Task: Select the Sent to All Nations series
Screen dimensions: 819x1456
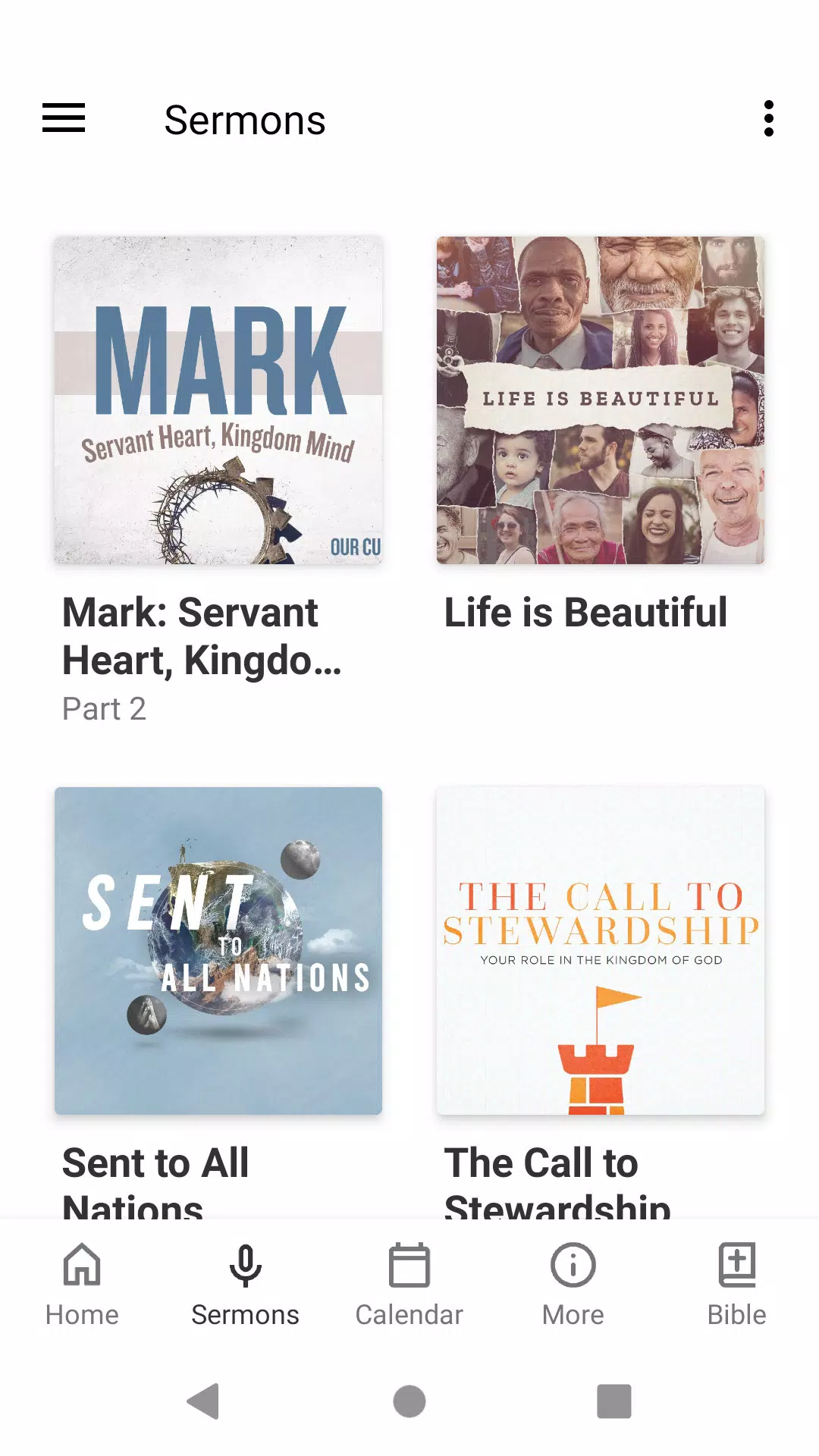Action: 218,951
